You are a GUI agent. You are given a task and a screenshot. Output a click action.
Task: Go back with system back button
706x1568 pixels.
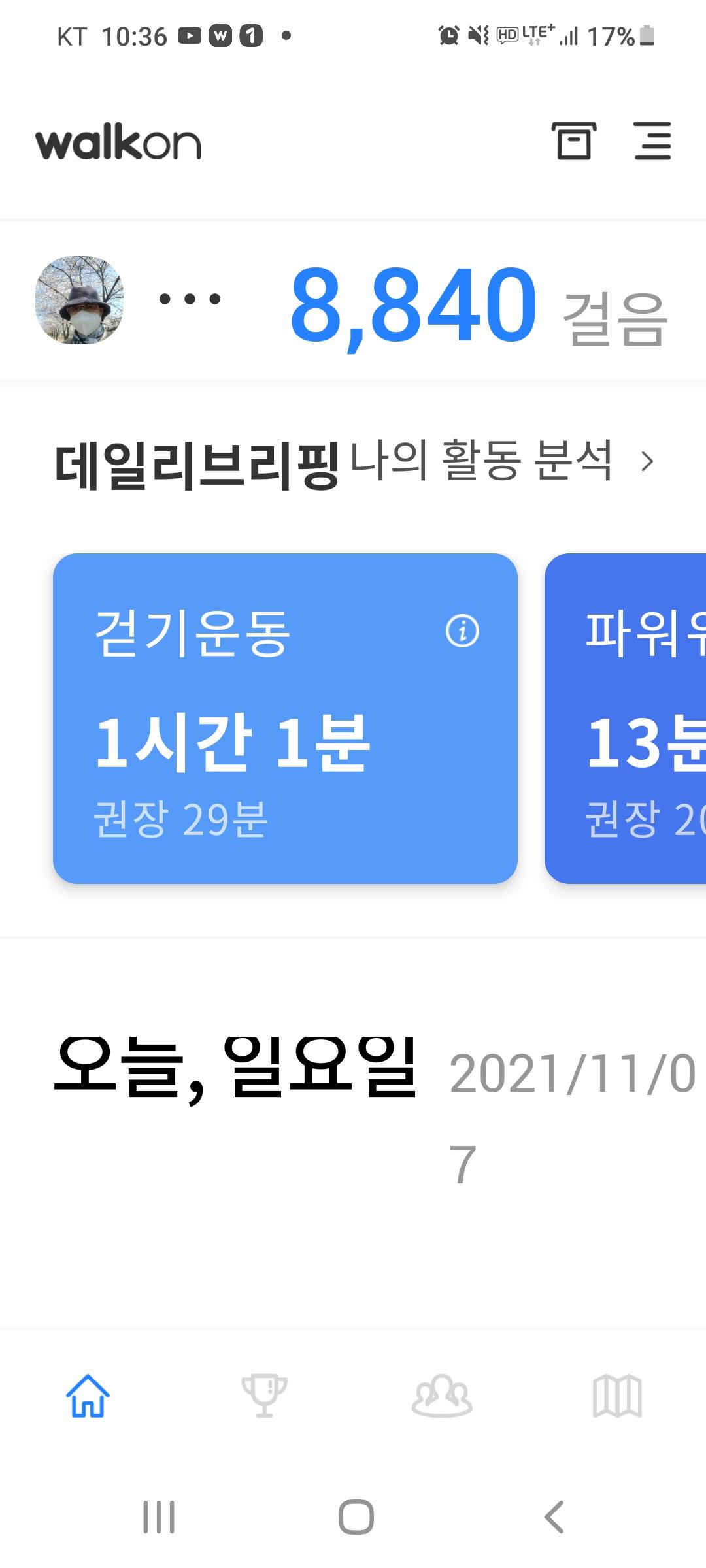554,1516
